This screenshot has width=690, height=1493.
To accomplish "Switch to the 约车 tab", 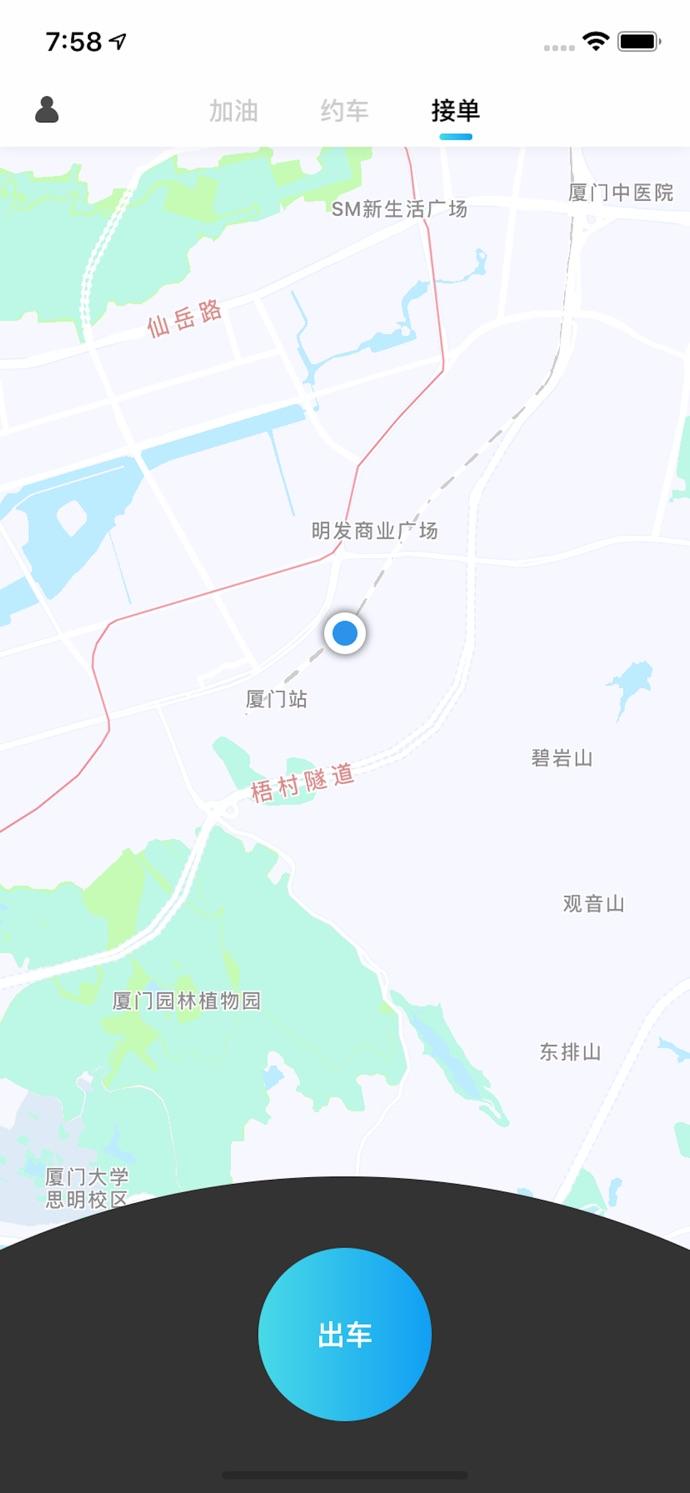I will tap(344, 111).
